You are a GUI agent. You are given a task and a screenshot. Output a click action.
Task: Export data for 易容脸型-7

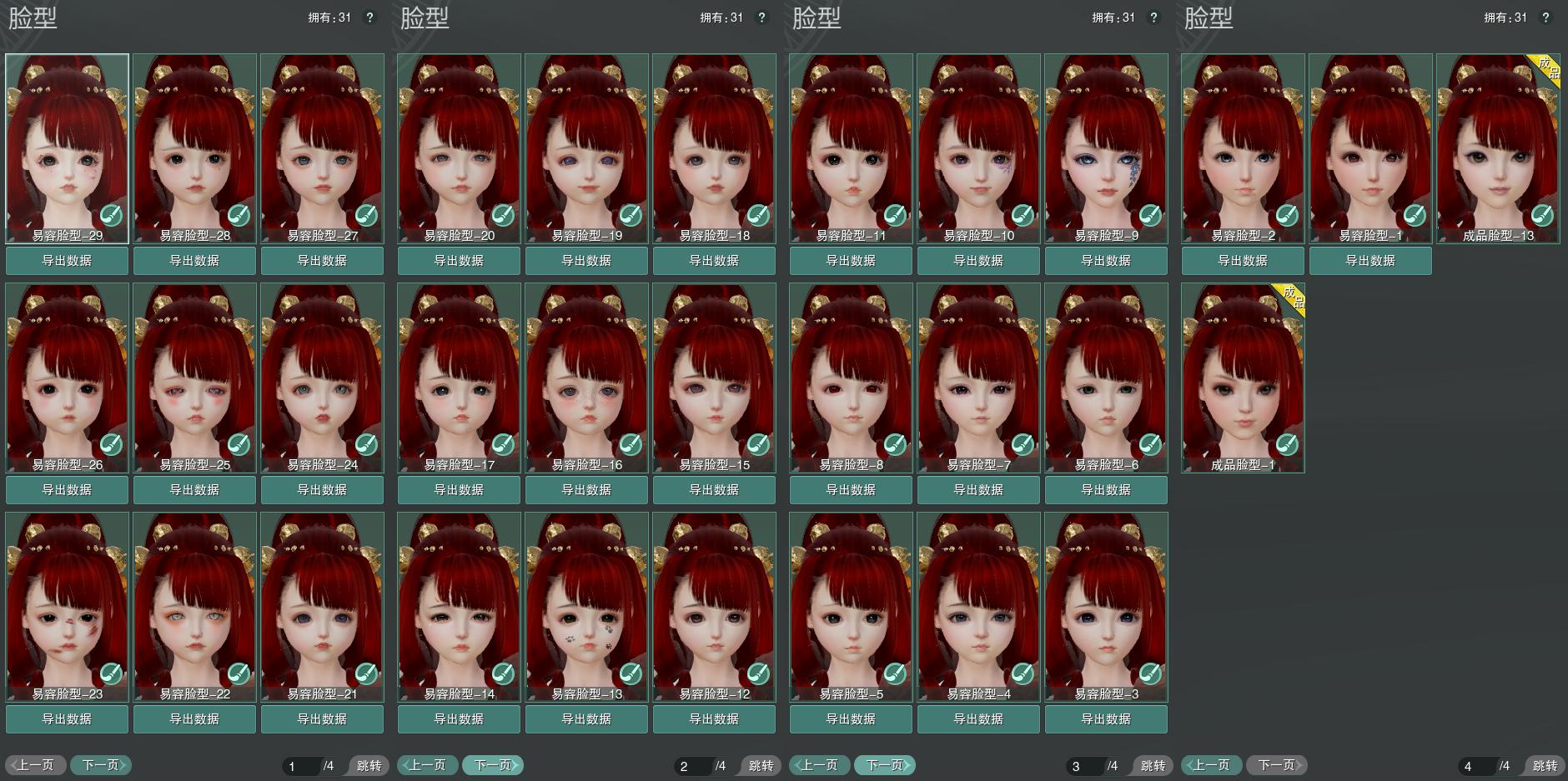(978, 490)
